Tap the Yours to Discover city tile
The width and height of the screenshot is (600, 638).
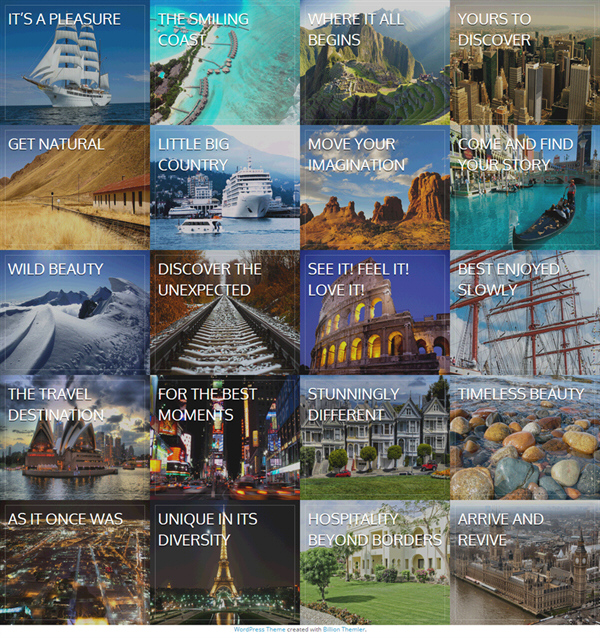525,62
